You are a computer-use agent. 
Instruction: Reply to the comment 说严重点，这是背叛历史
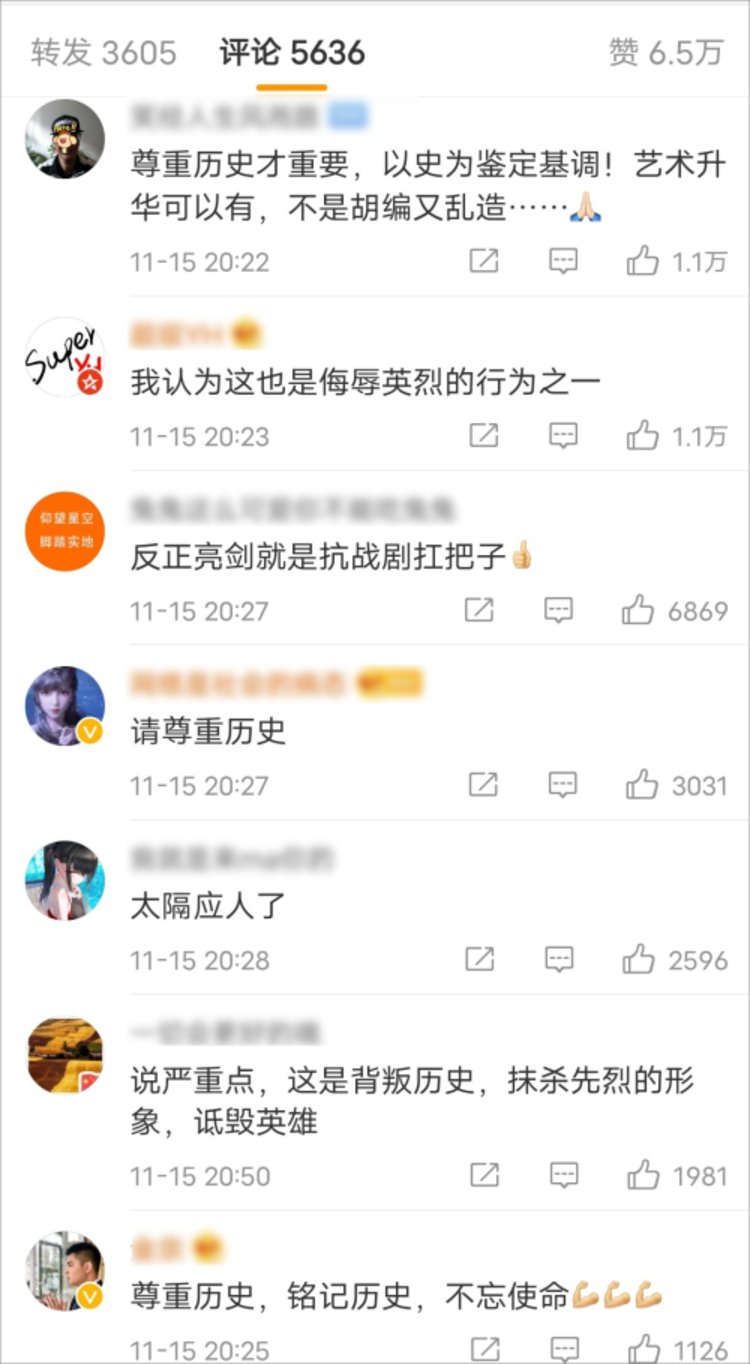pos(563,1175)
